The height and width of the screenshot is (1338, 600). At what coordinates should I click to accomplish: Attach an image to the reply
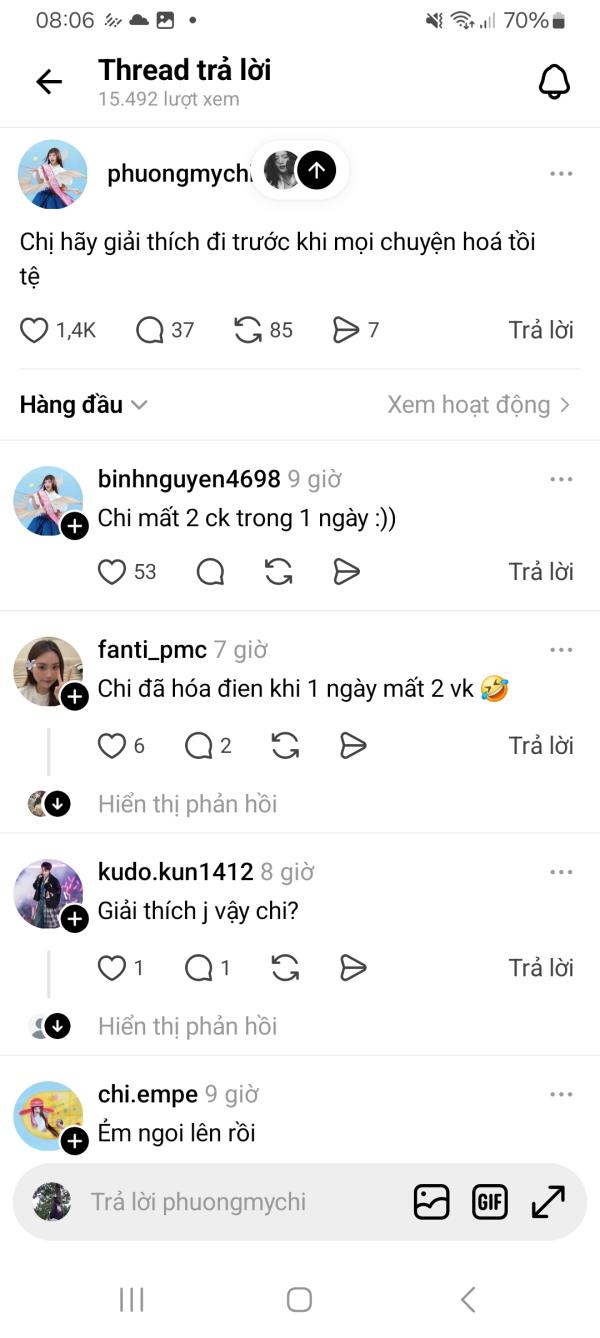click(x=432, y=1202)
